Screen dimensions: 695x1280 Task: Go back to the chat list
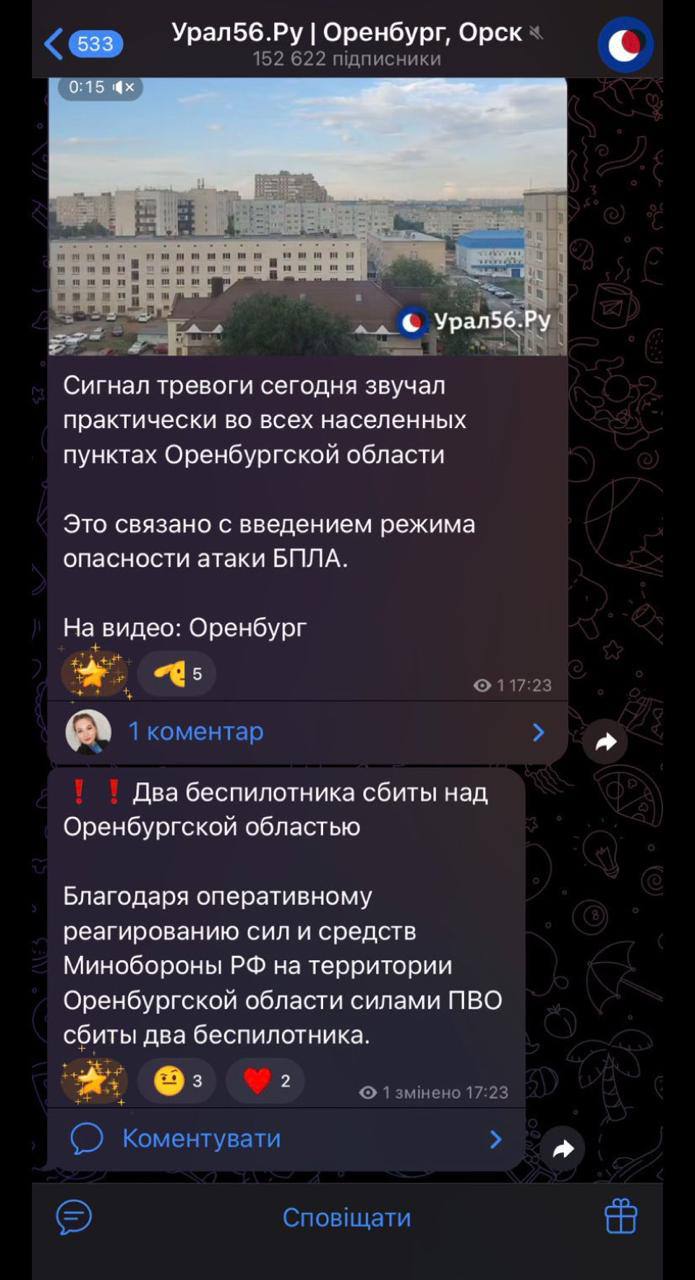tap(84, 44)
